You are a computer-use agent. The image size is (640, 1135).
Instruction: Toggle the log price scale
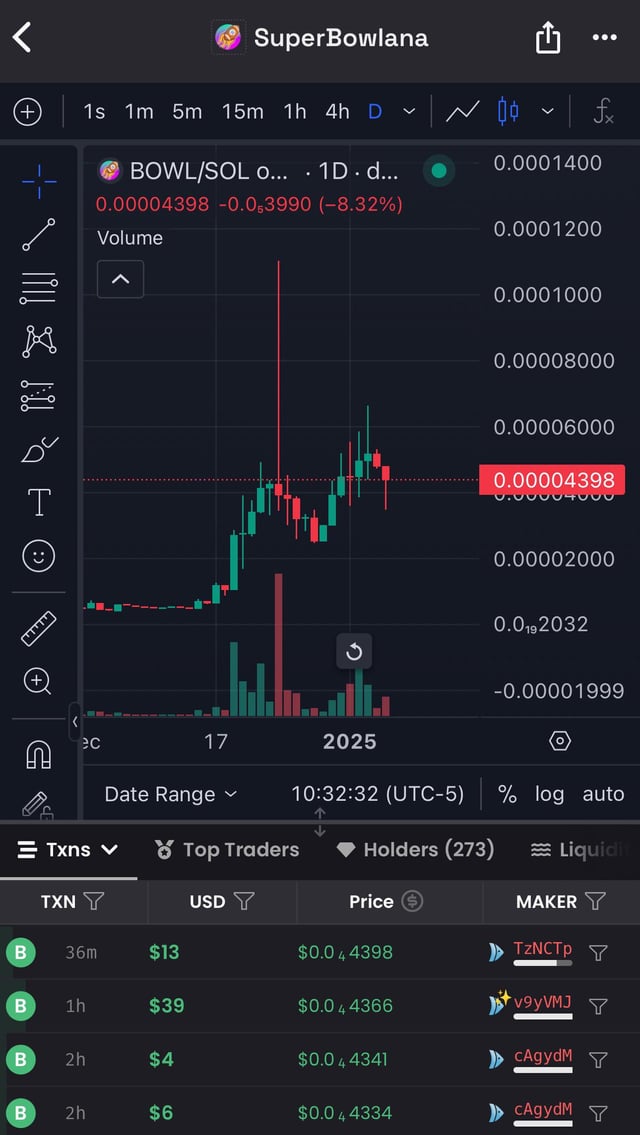(549, 794)
